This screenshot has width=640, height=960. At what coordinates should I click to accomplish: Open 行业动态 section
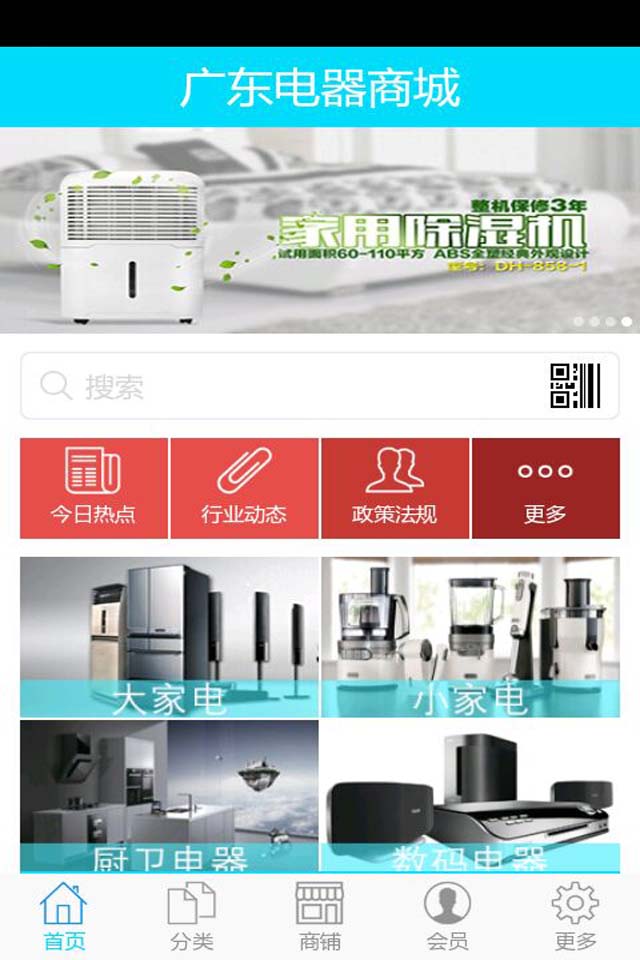(x=244, y=488)
